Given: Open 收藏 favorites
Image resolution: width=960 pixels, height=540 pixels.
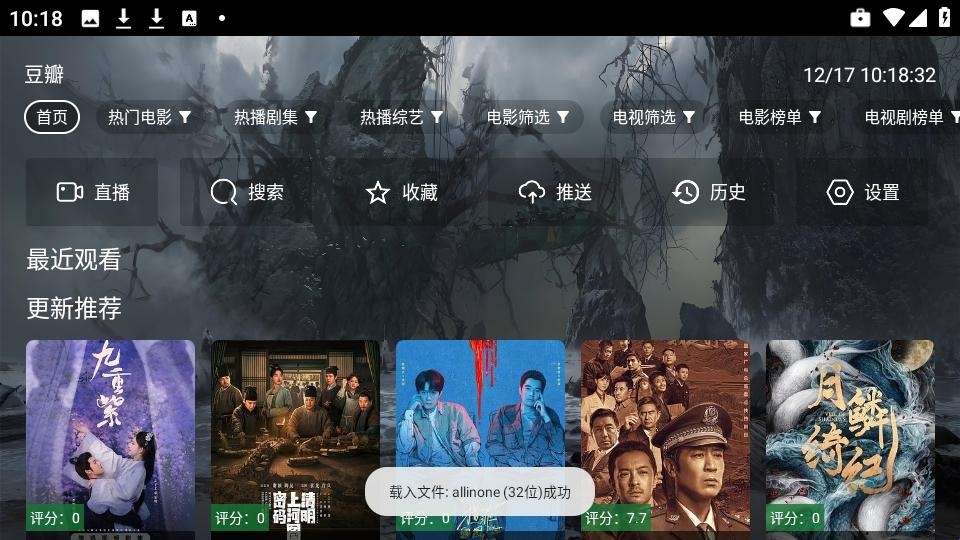Looking at the screenshot, I should (x=401, y=192).
